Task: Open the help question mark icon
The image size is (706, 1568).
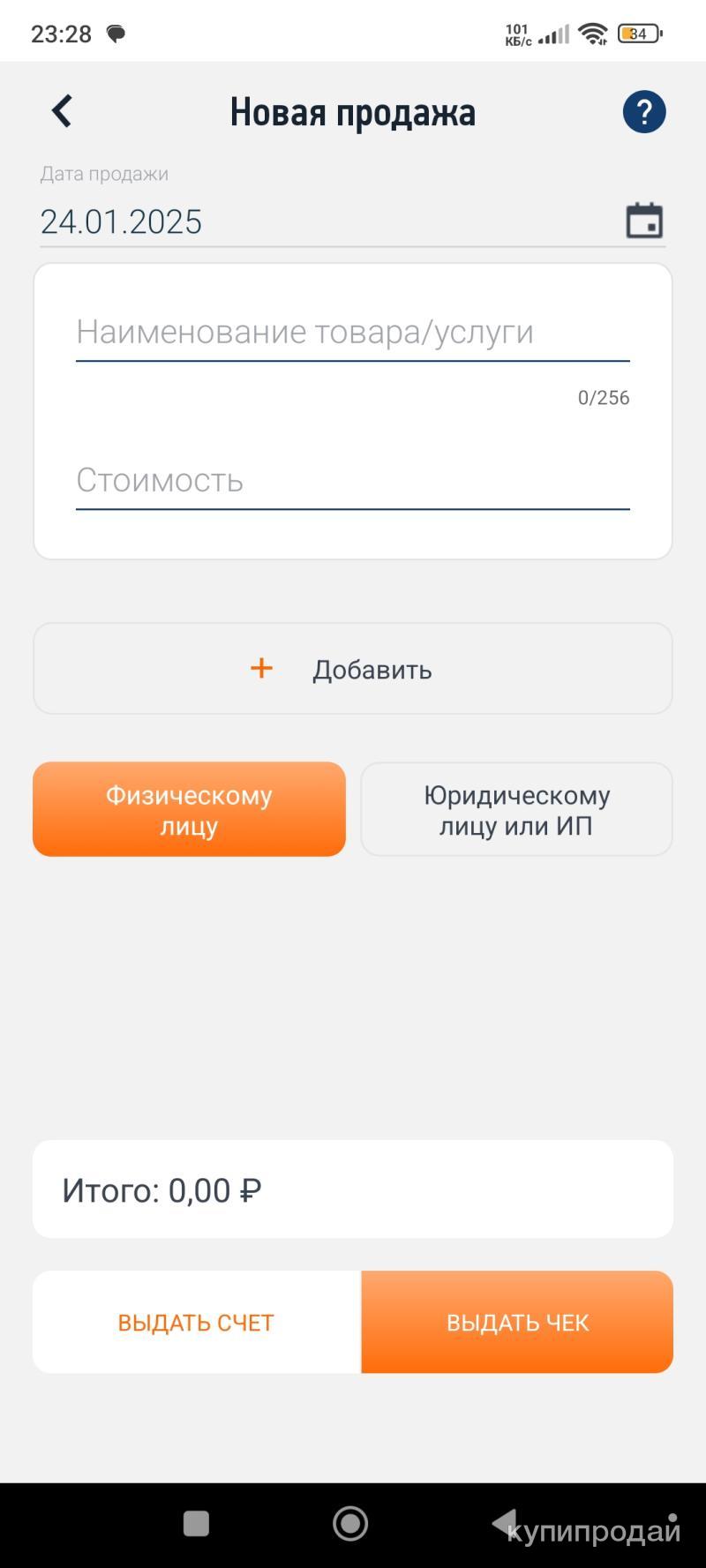Action: click(x=644, y=112)
